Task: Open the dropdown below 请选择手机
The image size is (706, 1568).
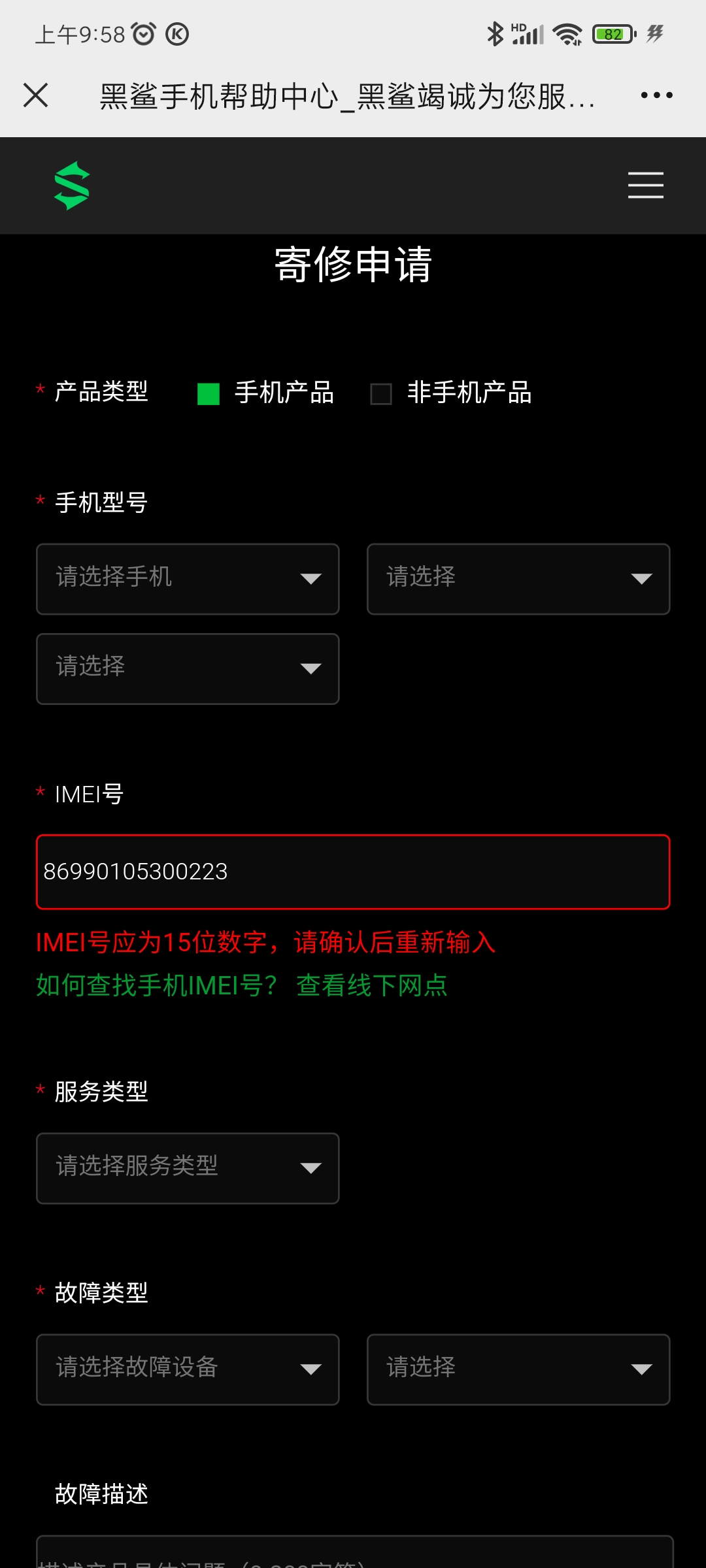Action: point(188,668)
